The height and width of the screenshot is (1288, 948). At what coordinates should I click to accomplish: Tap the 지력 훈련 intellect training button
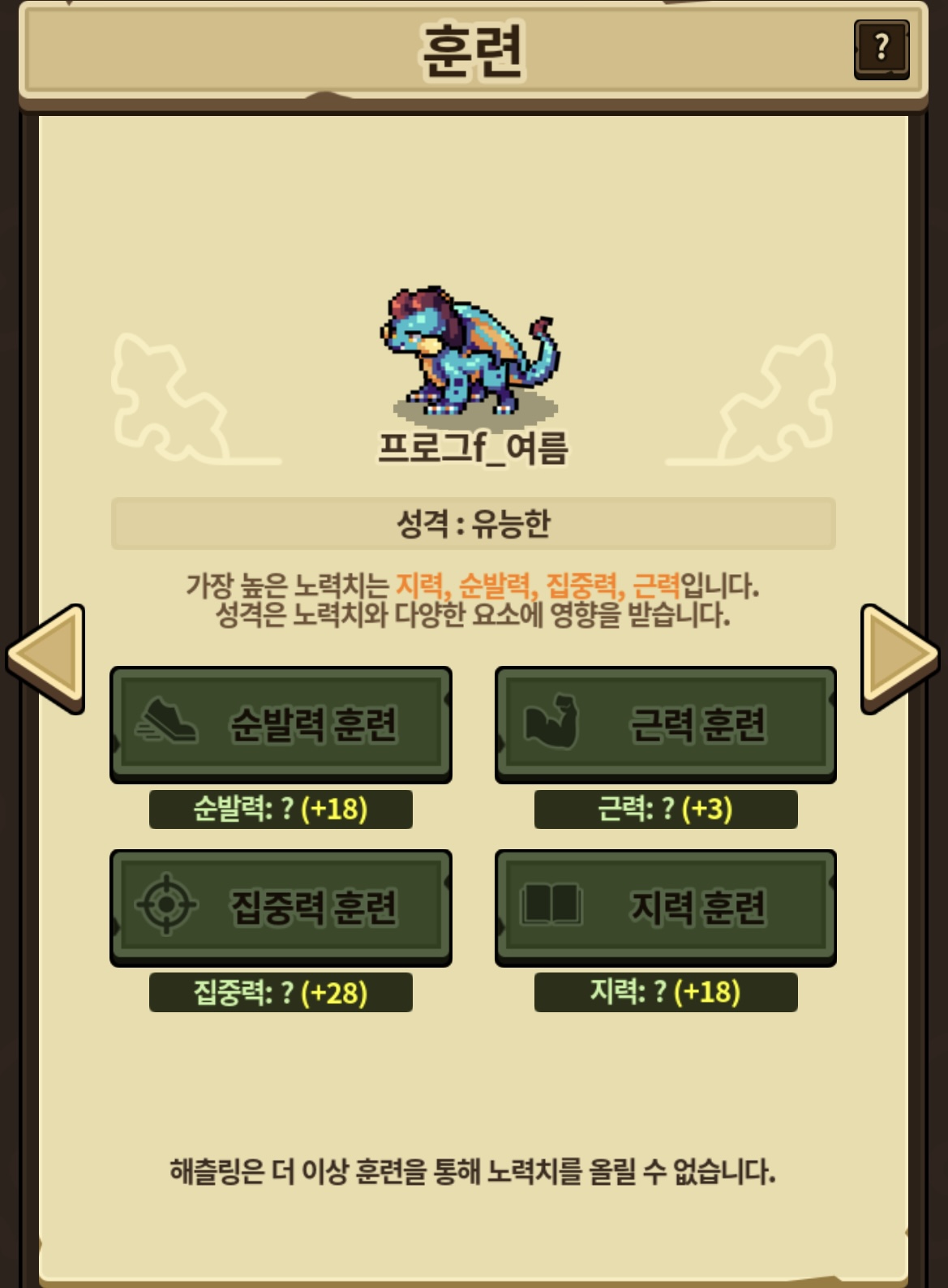665,907
